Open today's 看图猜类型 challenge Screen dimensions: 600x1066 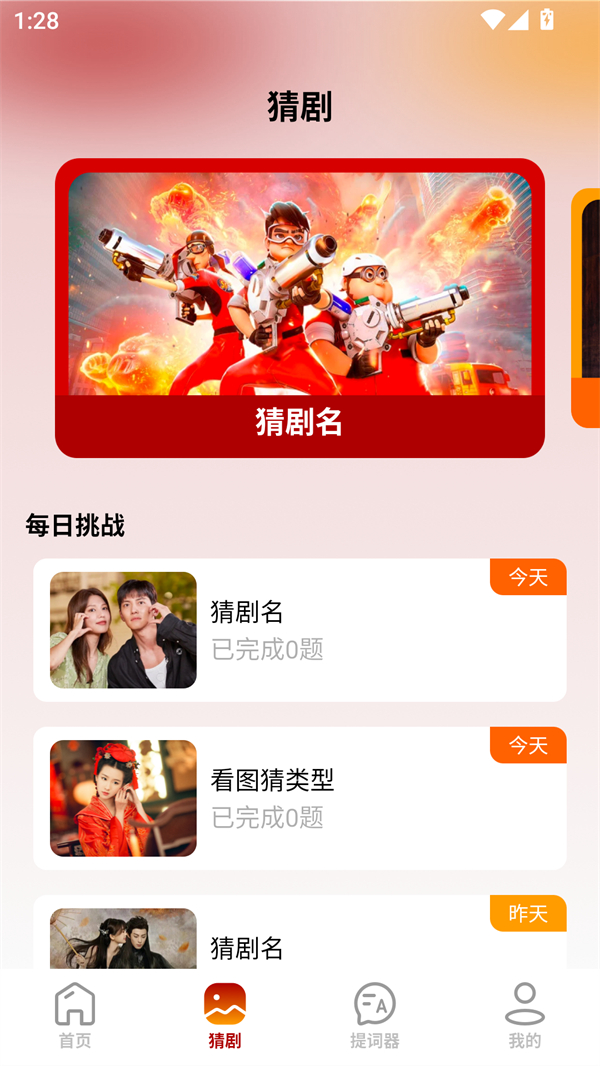coord(300,798)
